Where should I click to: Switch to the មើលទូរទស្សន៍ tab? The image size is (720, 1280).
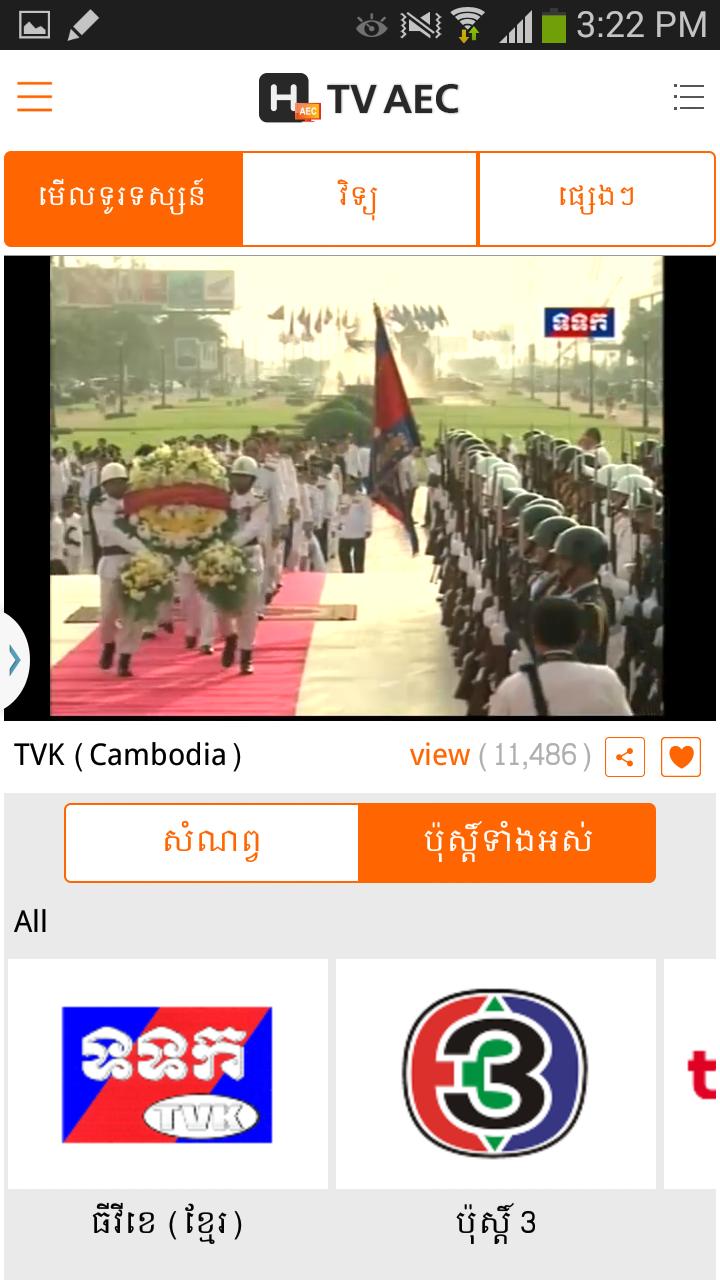tap(123, 198)
